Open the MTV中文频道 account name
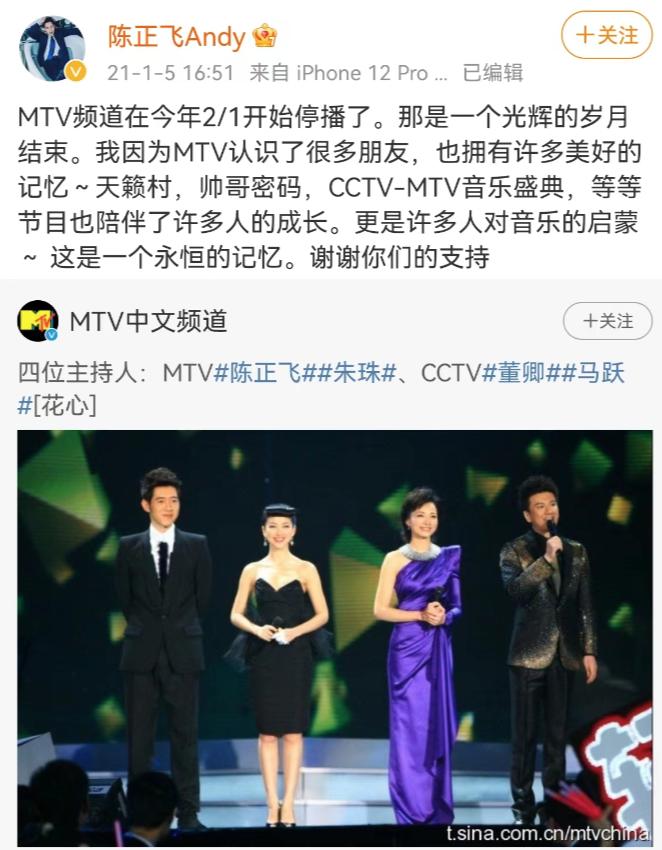The height and width of the screenshot is (850, 662). (x=149, y=321)
